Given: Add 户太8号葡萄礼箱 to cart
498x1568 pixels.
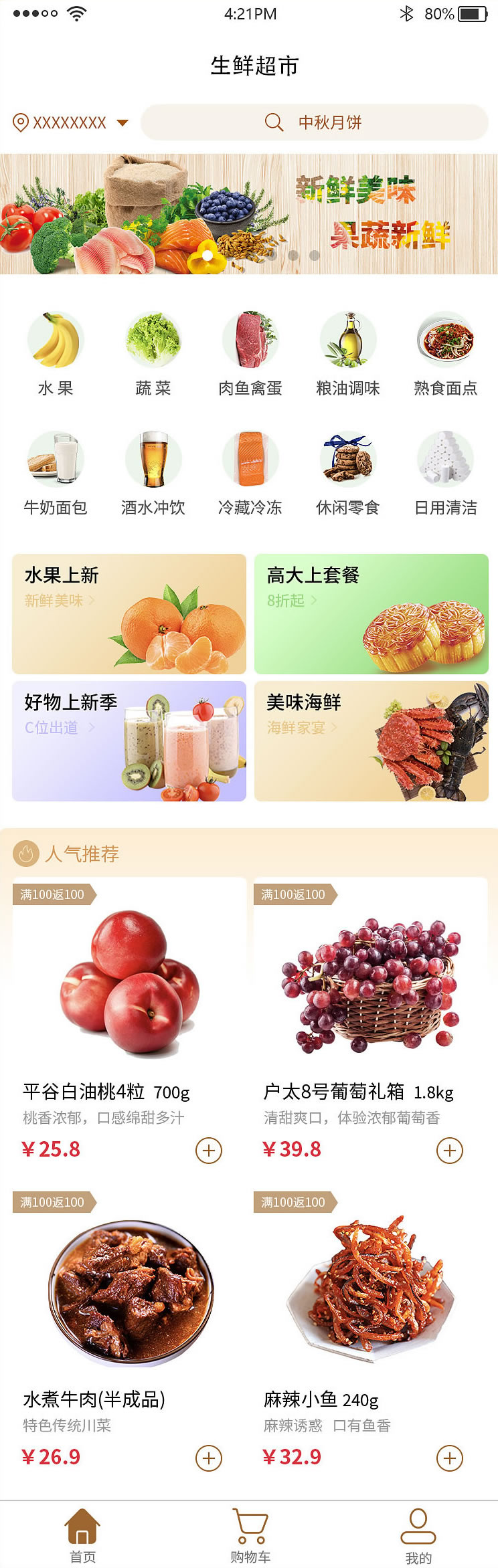Looking at the screenshot, I should [450, 1151].
